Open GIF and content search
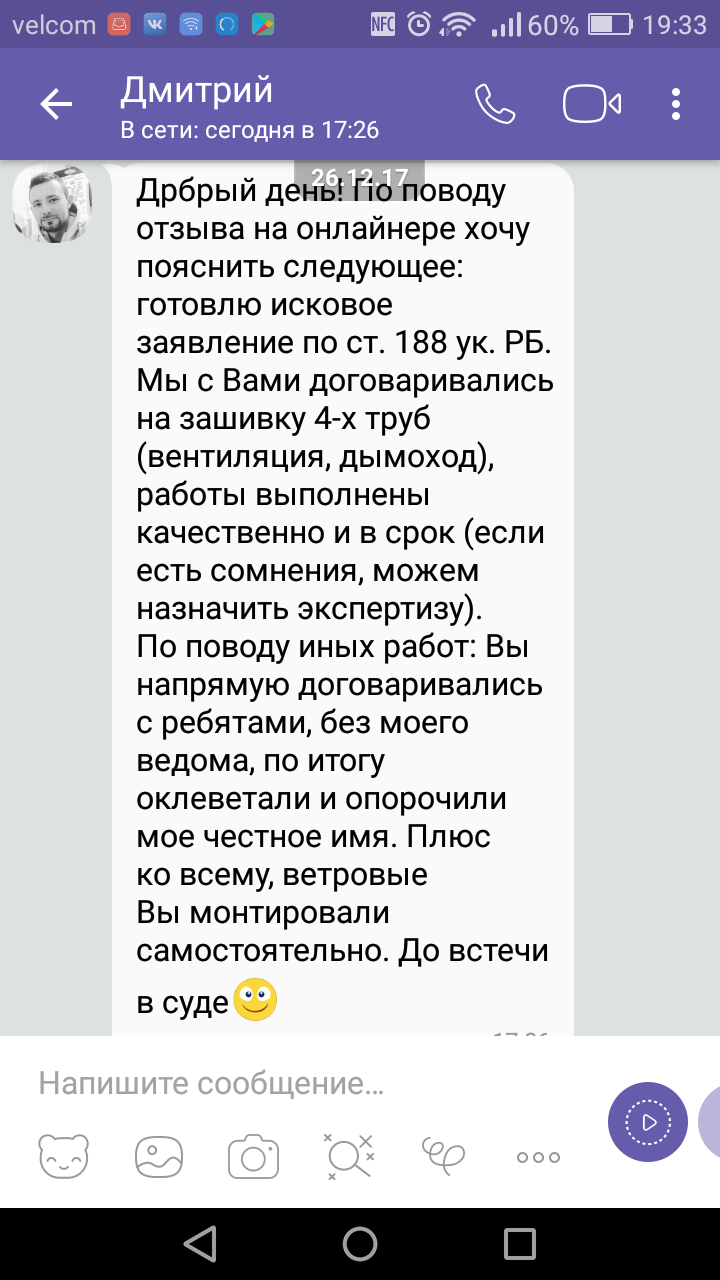 coord(347,1156)
